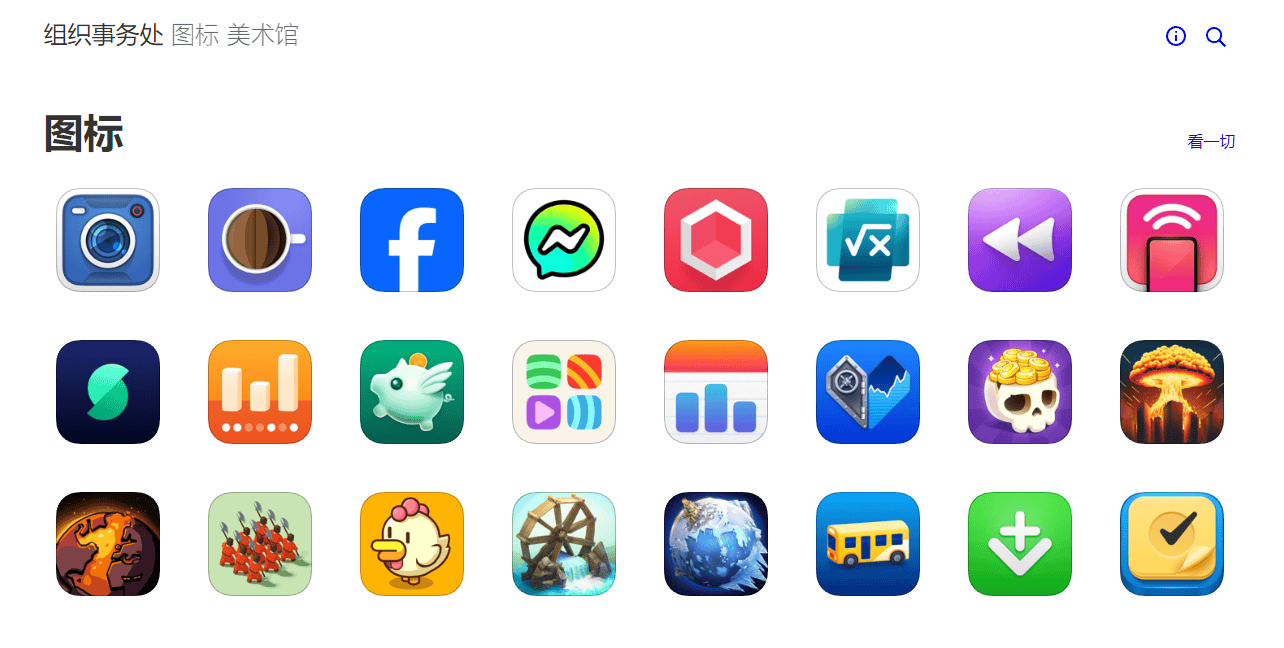Open the yellow chicken icon

click(x=412, y=544)
